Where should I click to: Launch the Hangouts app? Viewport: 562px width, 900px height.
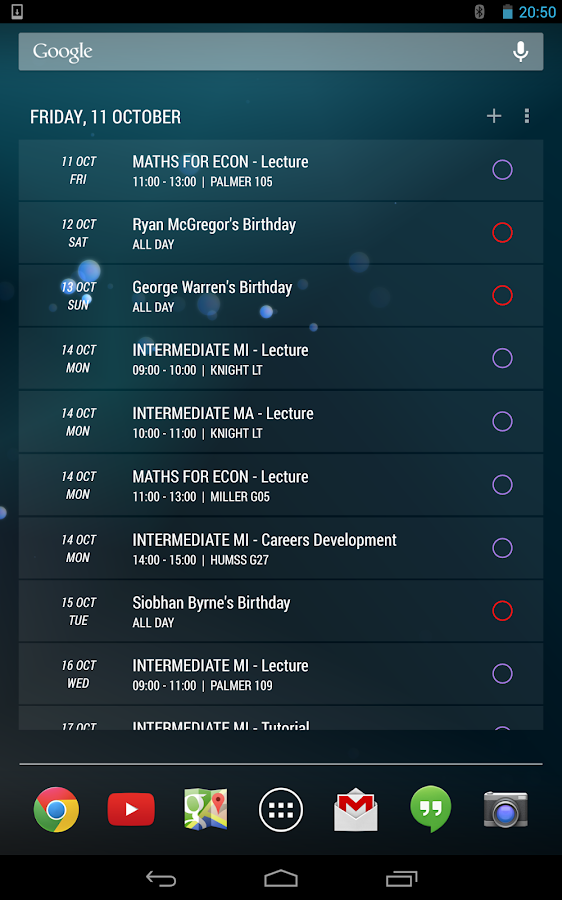(431, 809)
